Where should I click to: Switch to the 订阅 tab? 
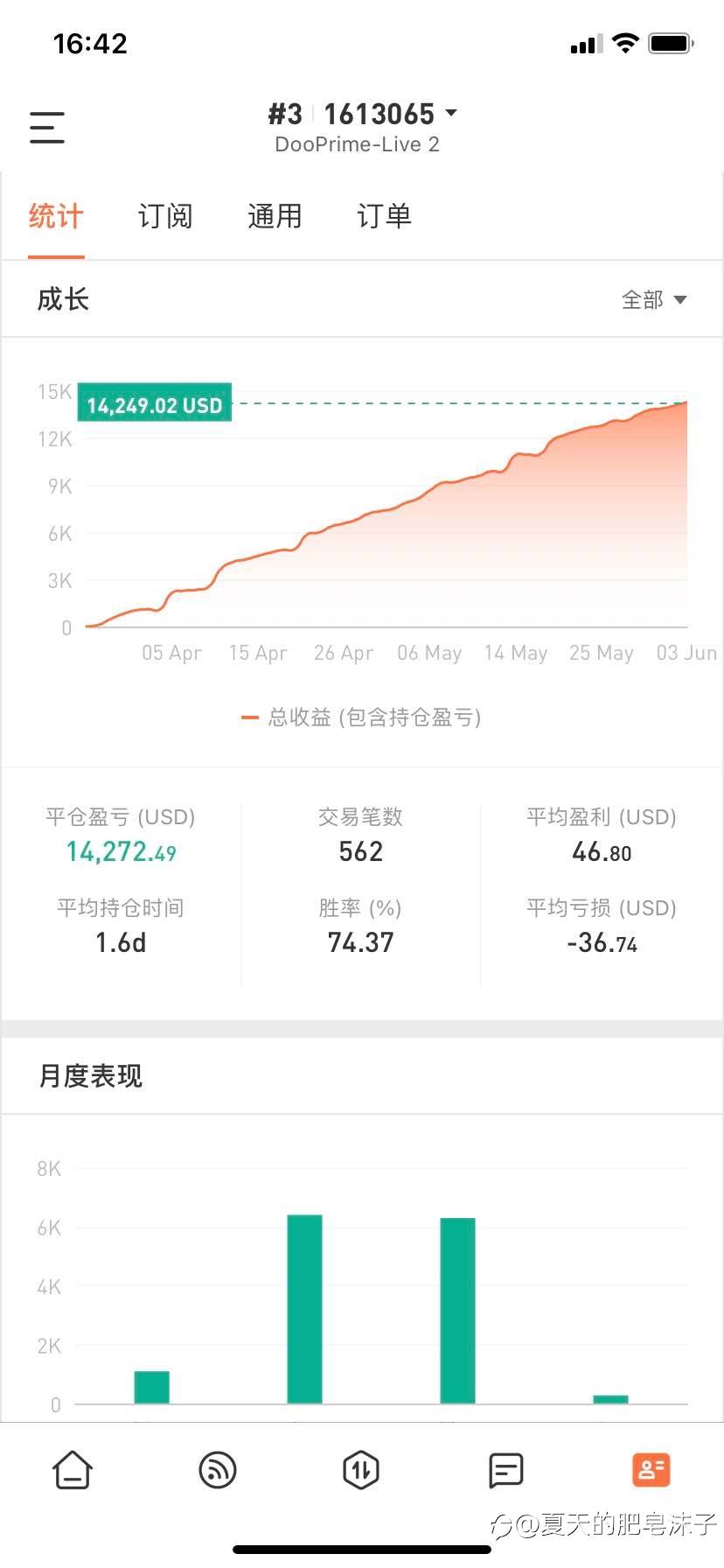(165, 216)
